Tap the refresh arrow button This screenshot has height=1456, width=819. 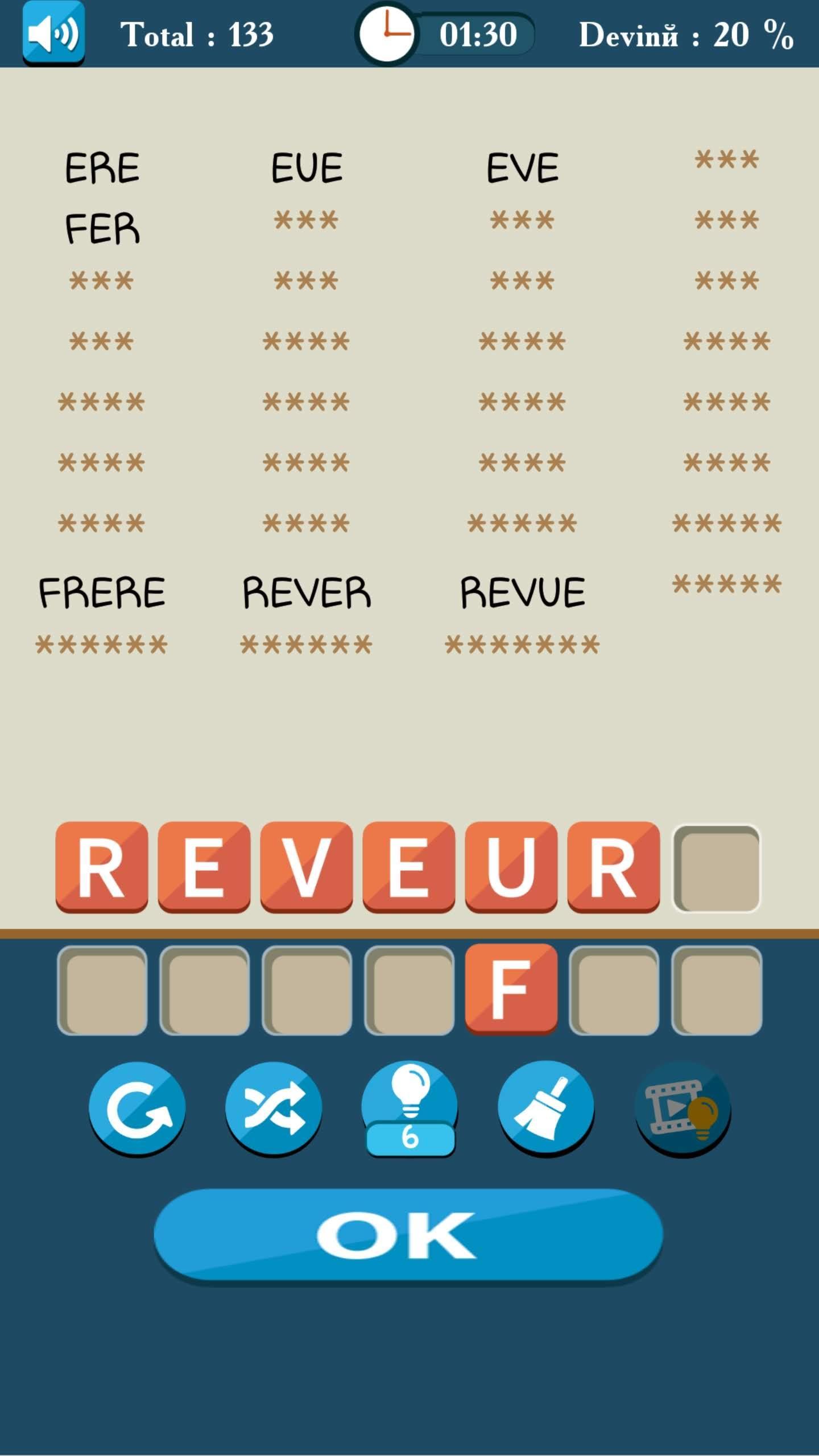coord(137,1108)
